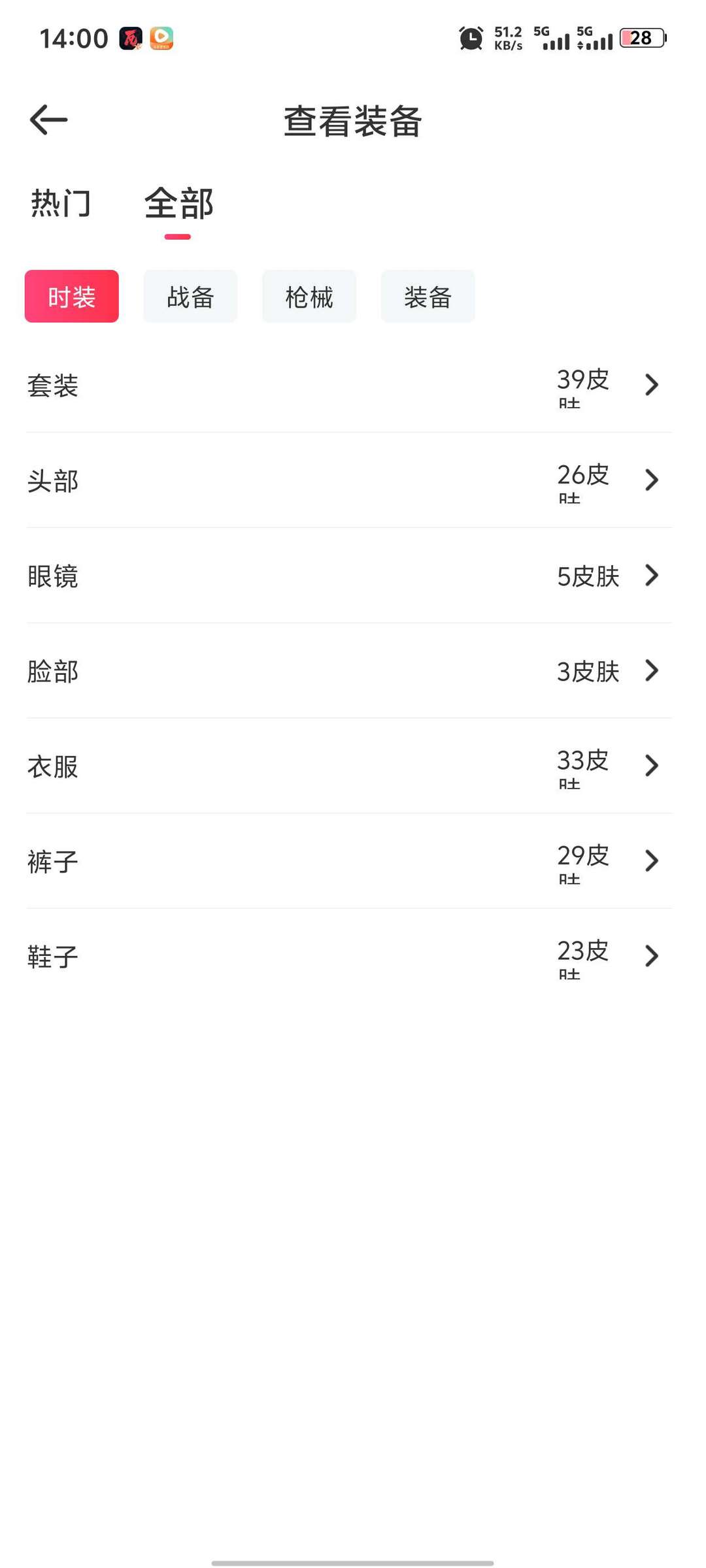Switch to the 装备 filter chip
The width and height of the screenshot is (706, 1568).
point(428,297)
